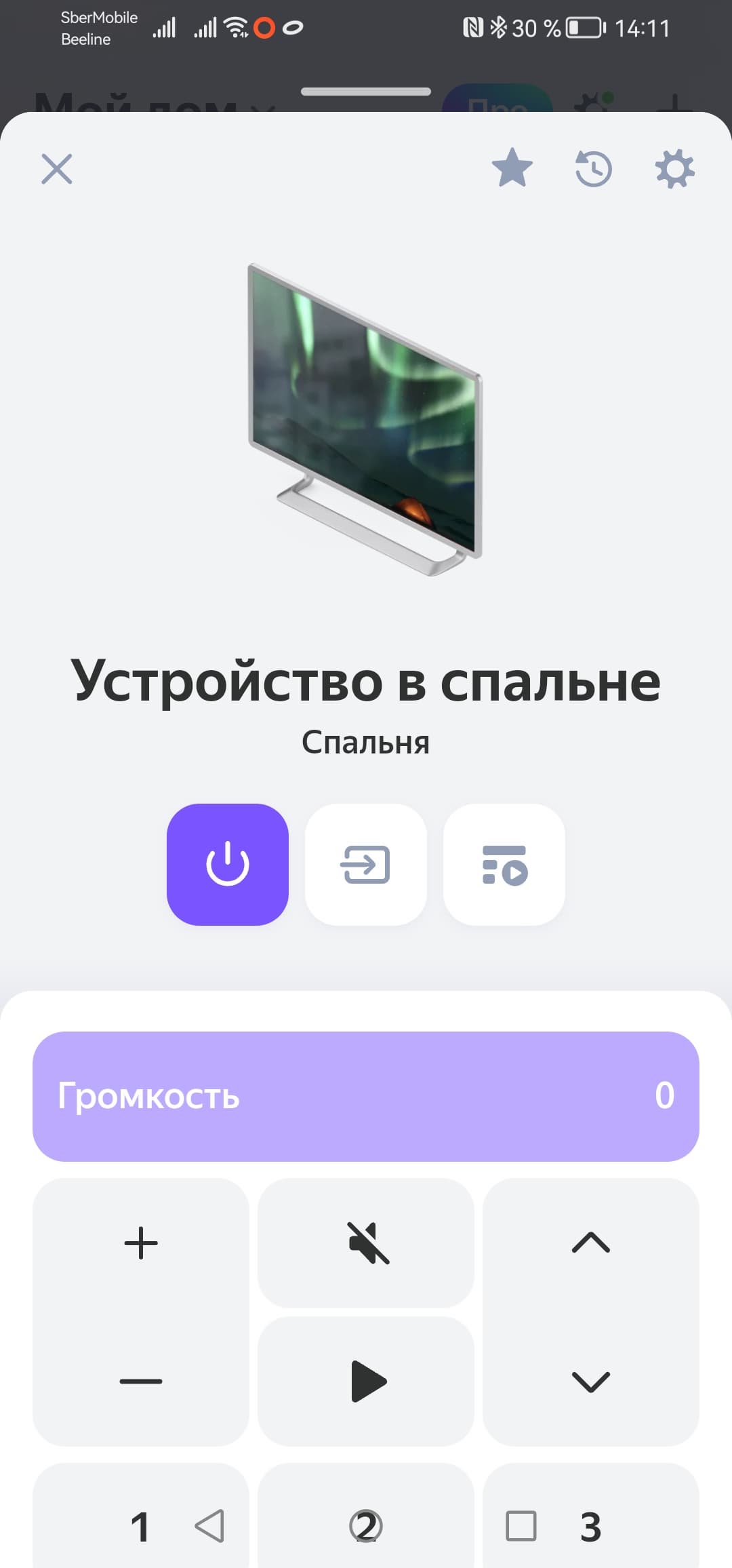Mute the TV sound
Image resolution: width=732 pixels, height=1568 pixels.
366,1242
